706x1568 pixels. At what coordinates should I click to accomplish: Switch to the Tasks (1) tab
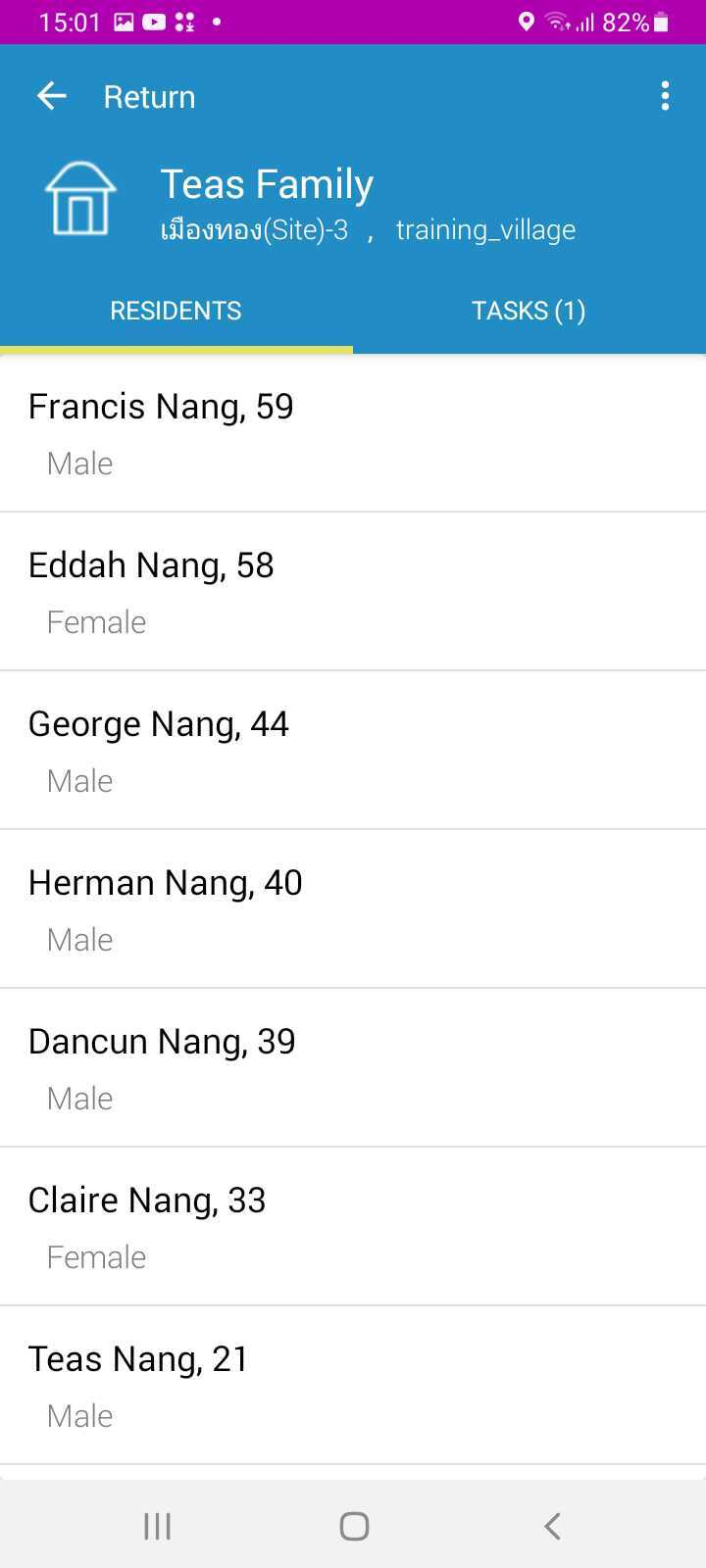tap(529, 311)
